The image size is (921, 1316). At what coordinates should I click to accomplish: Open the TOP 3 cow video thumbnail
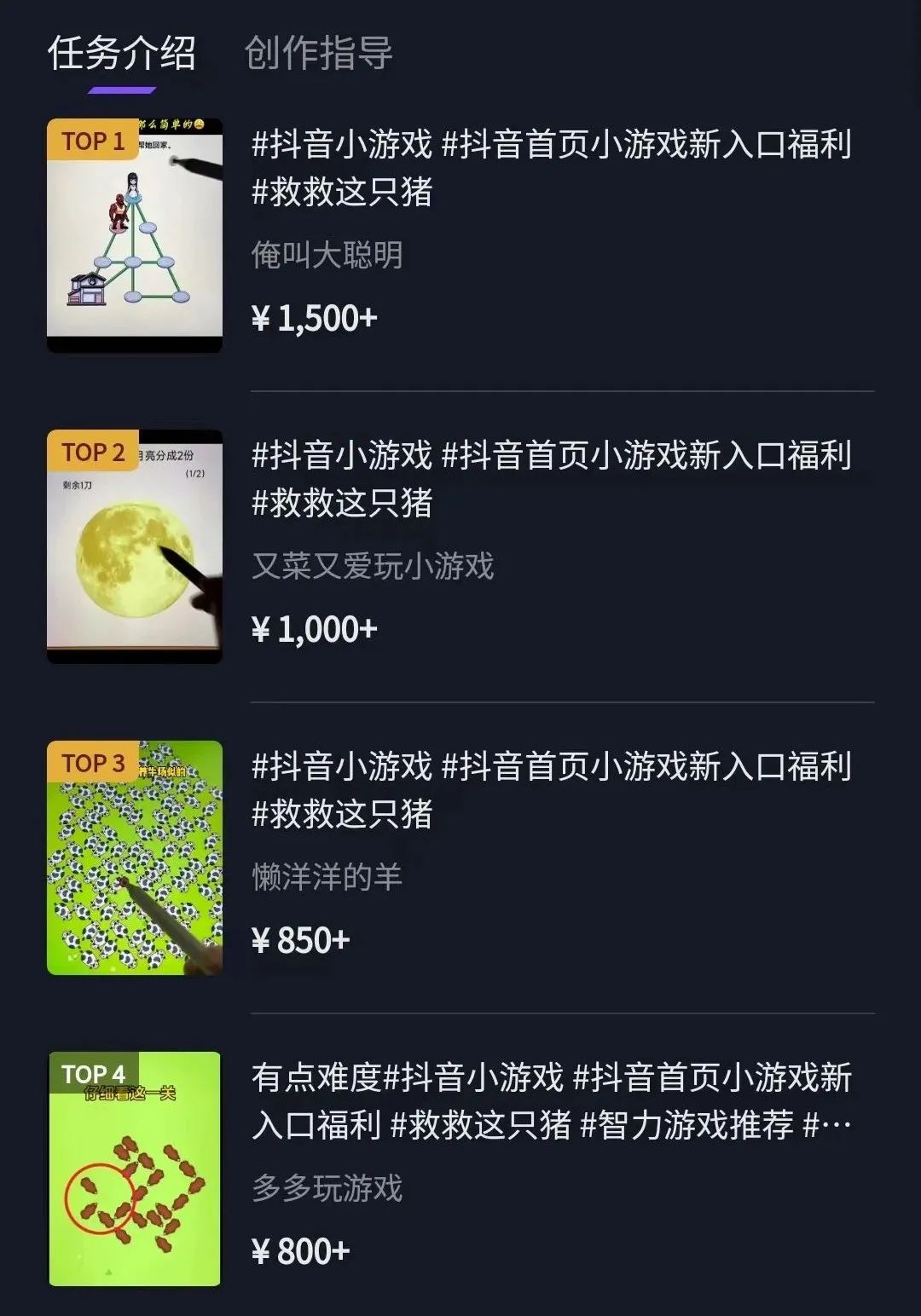[x=135, y=857]
